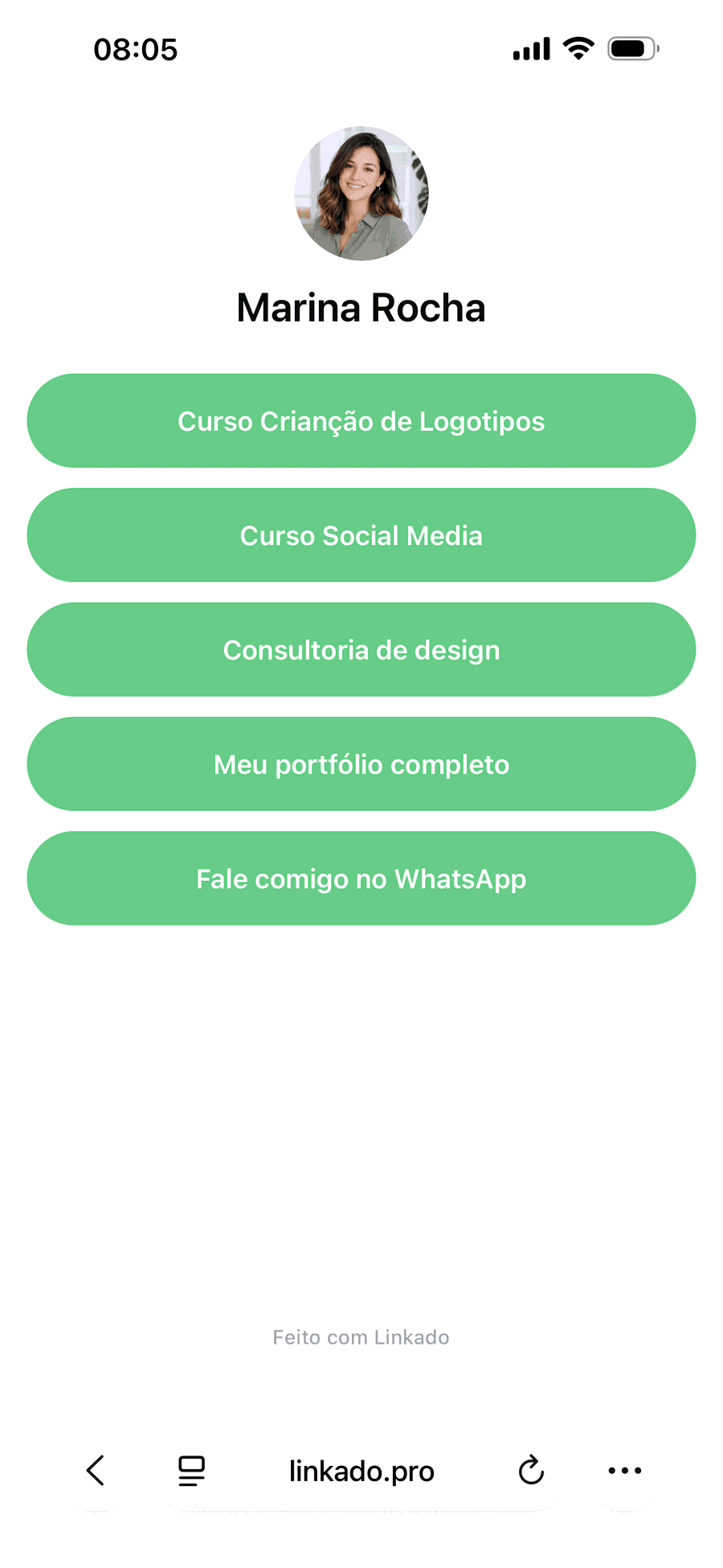
Task: Select the Marina Rocha name text
Action: tap(361, 307)
